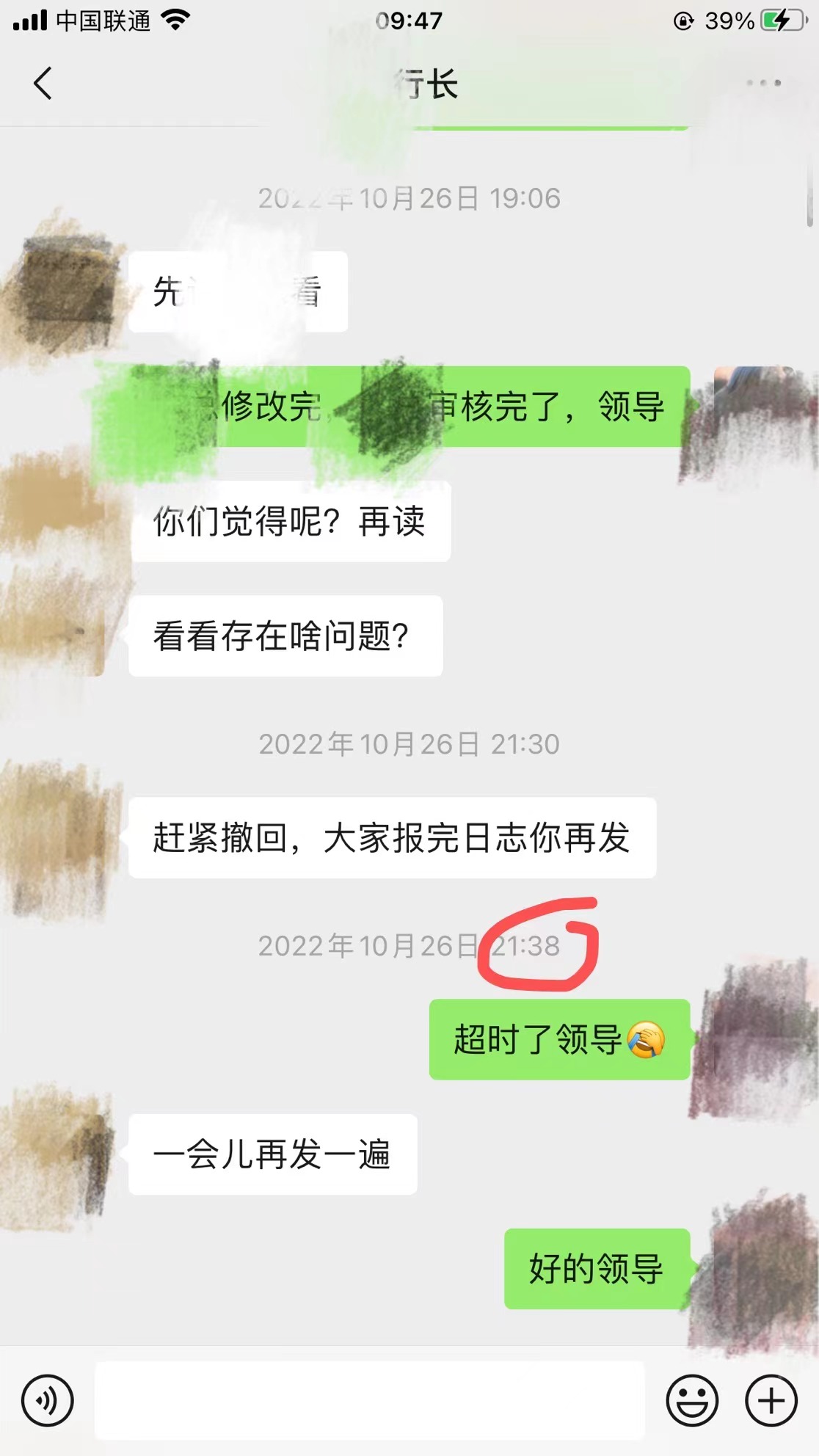The image size is (819, 1456).
Task: Tap the cellular signal bars icon
Action: point(31,20)
